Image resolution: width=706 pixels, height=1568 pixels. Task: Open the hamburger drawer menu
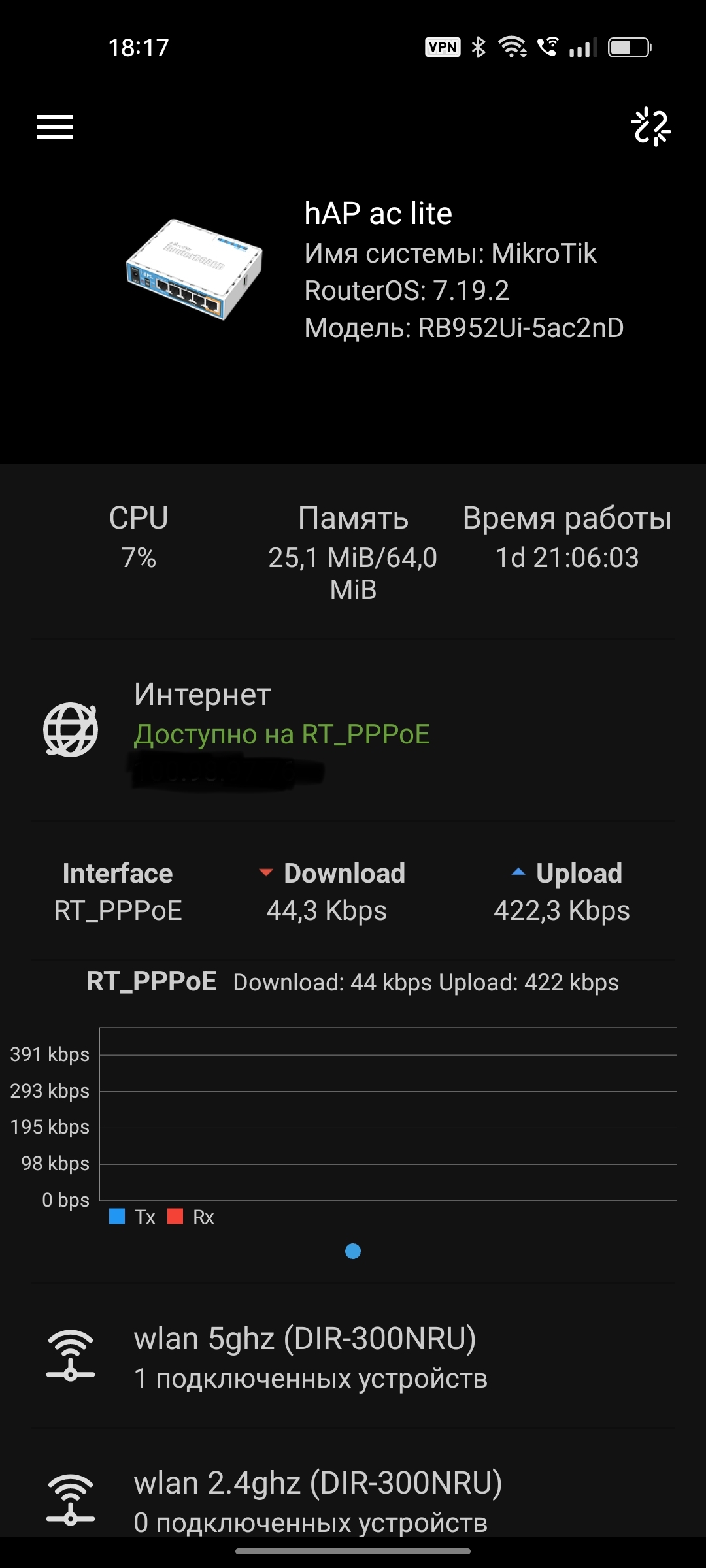[x=55, y=127]
